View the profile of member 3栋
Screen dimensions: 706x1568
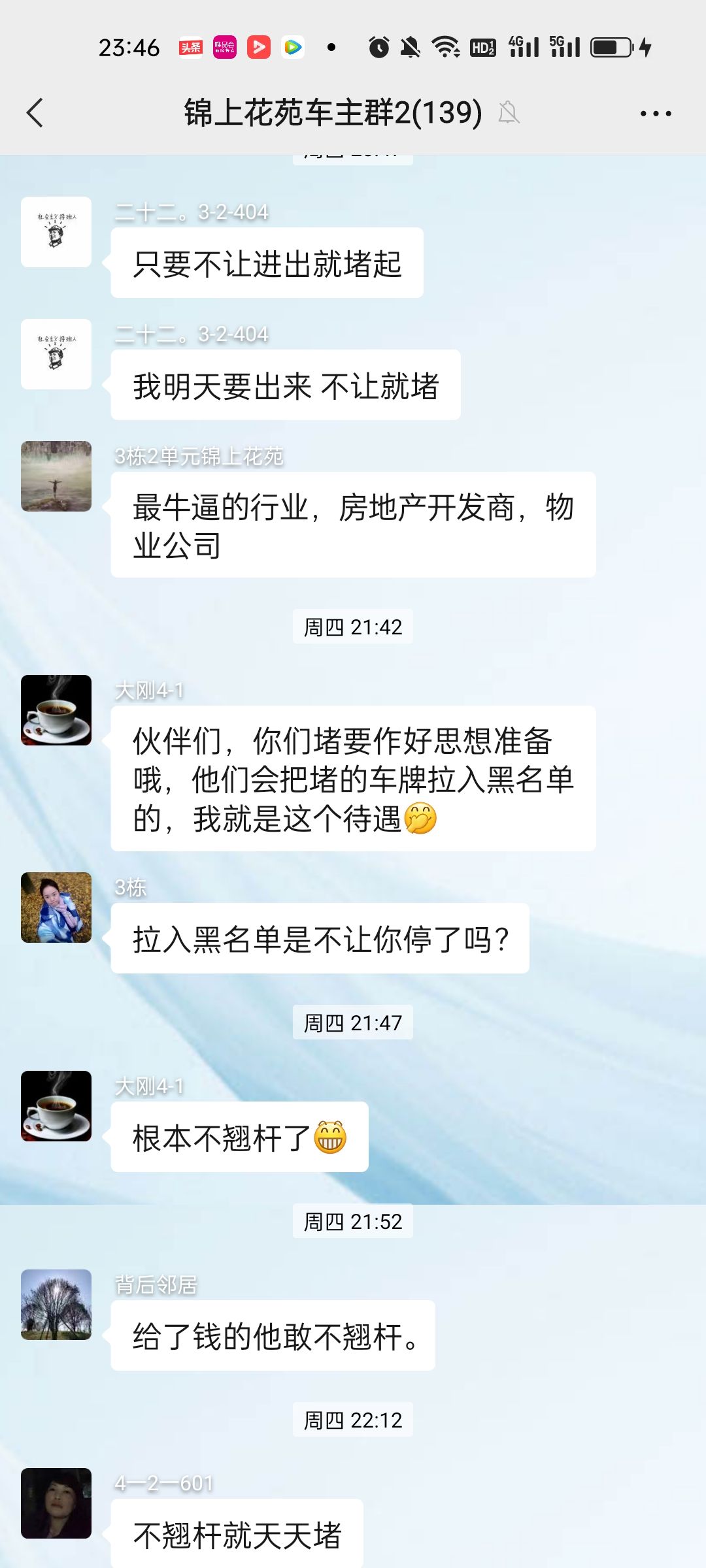56,907
